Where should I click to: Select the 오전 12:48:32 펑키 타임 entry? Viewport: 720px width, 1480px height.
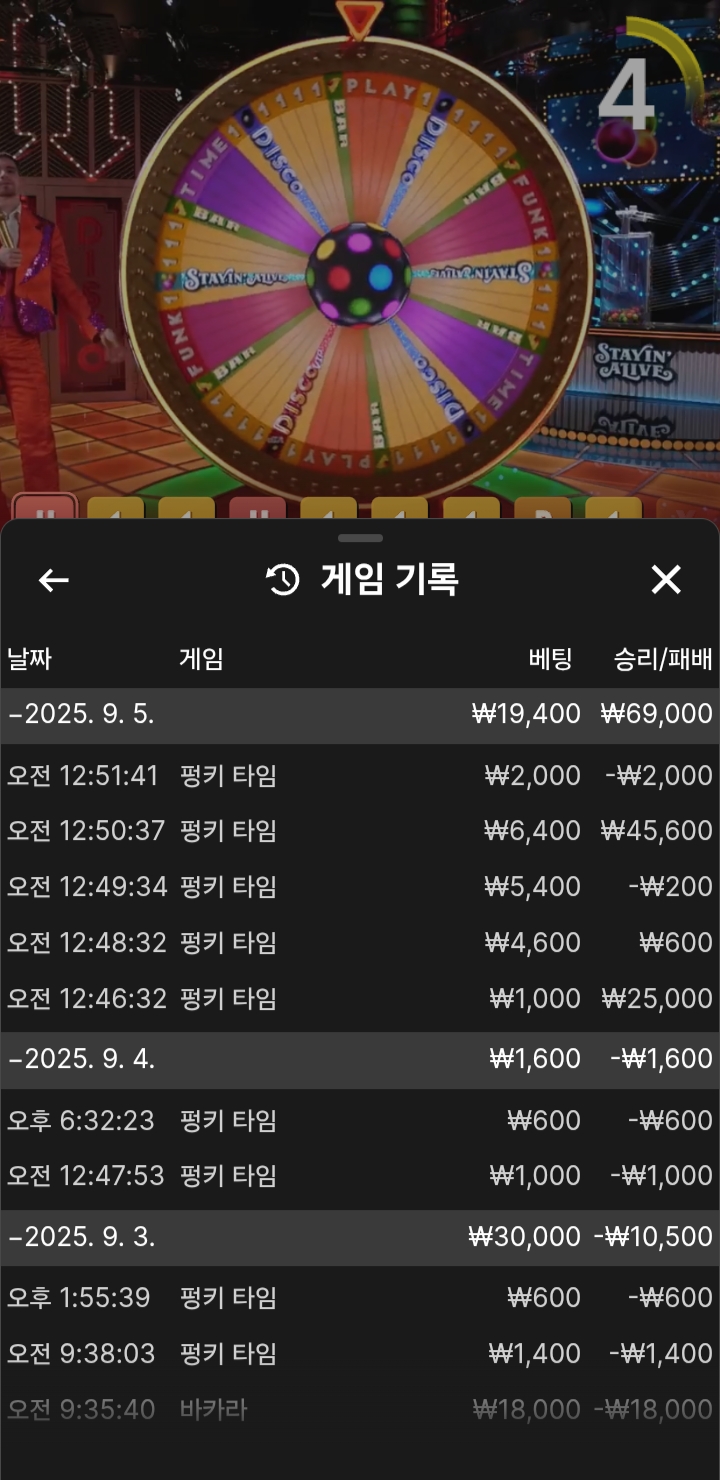[x=360, y=943]
